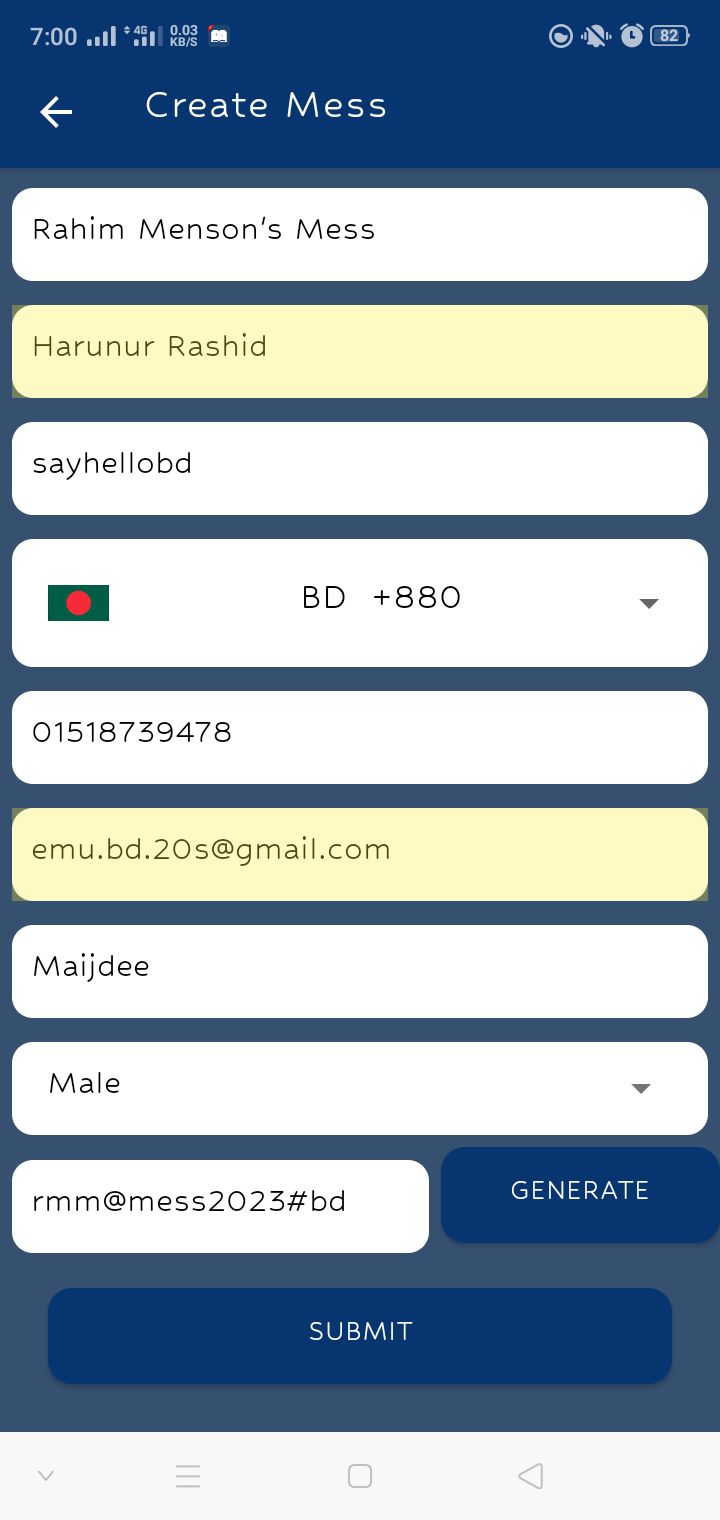The height and width of the screenshot is (1520, 720).
Task: Open the BD +880 country code dropdown
Action: [360, 602]
